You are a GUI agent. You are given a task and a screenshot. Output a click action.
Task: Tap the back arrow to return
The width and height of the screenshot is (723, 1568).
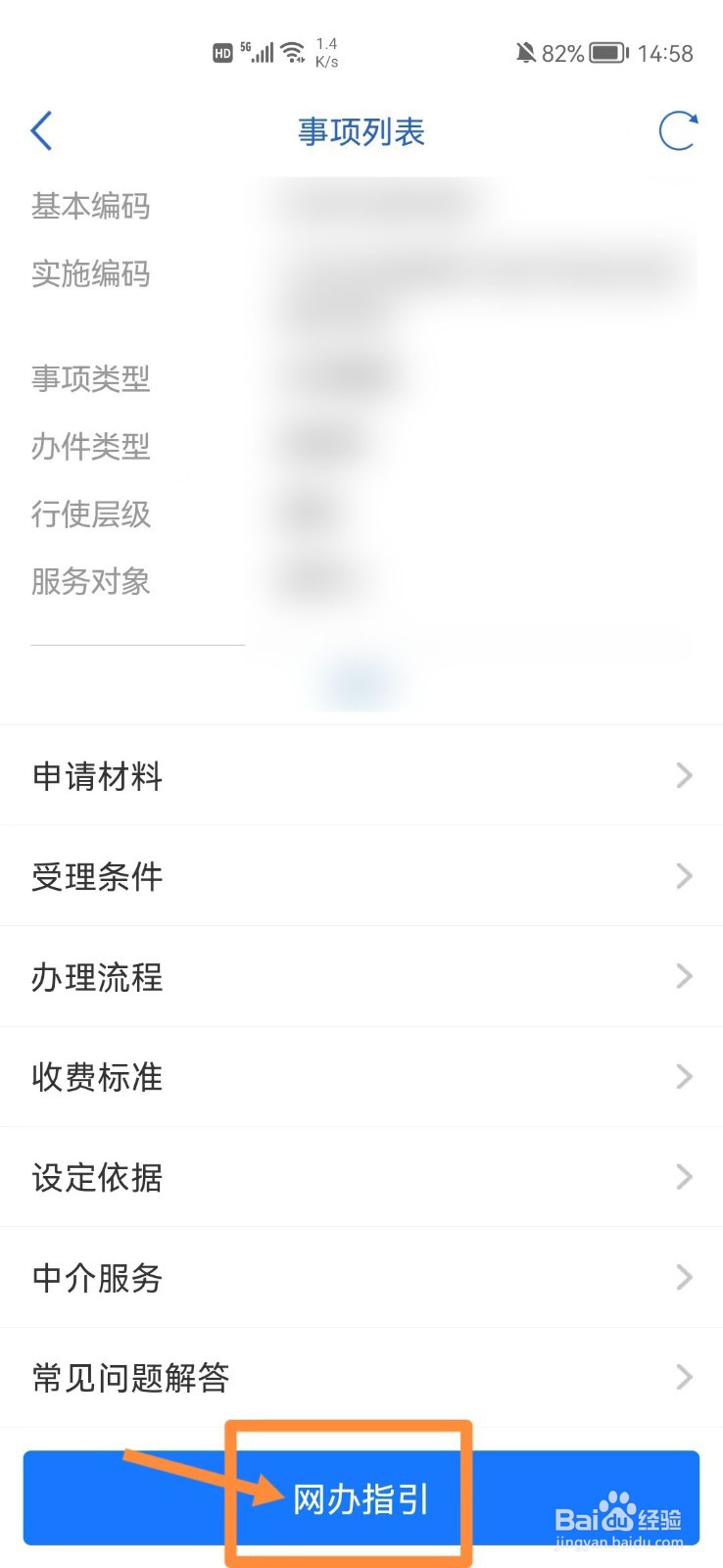[x=41, y=130]
